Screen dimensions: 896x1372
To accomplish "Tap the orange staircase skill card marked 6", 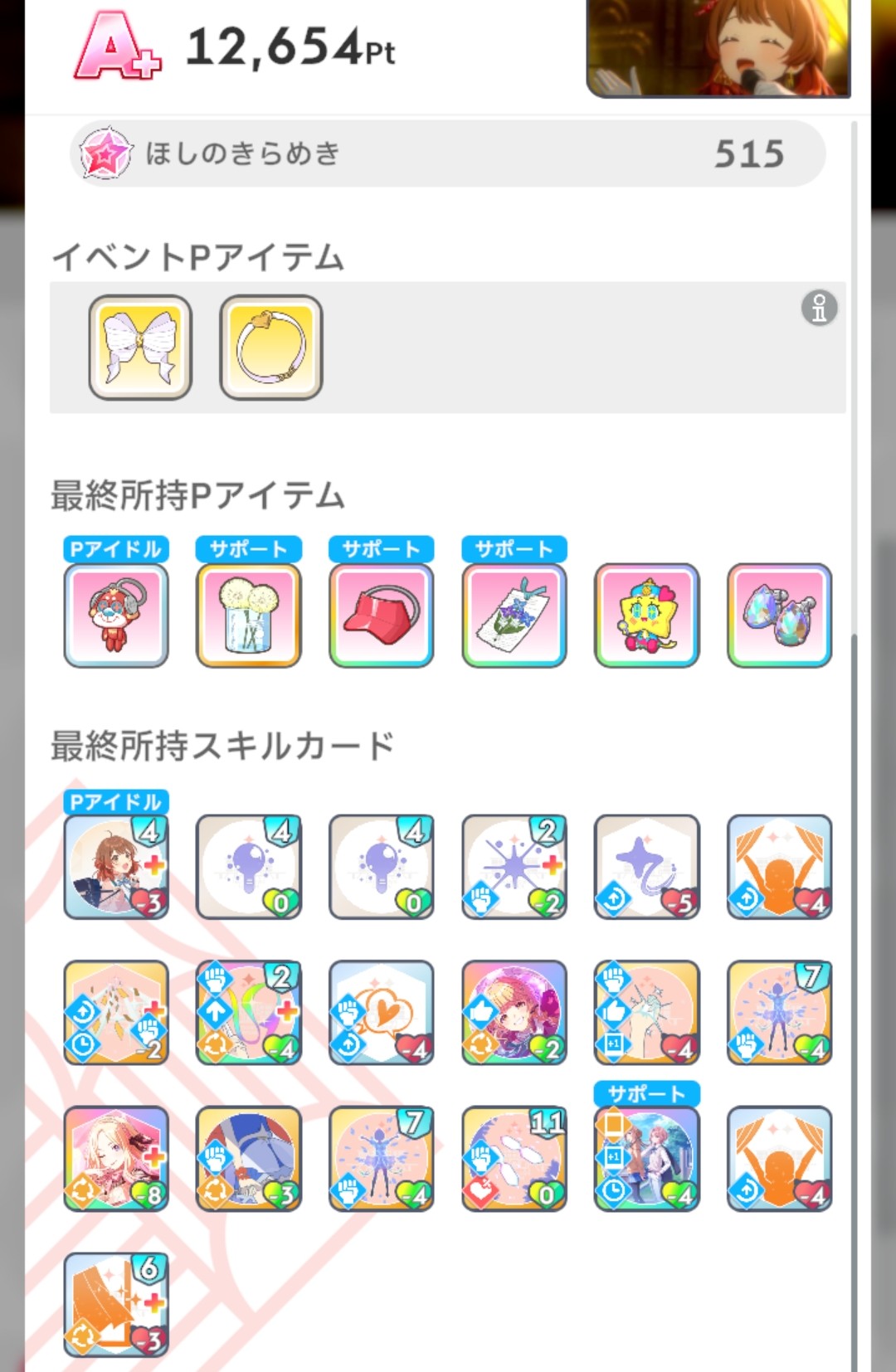I will tap(116, 1305).
